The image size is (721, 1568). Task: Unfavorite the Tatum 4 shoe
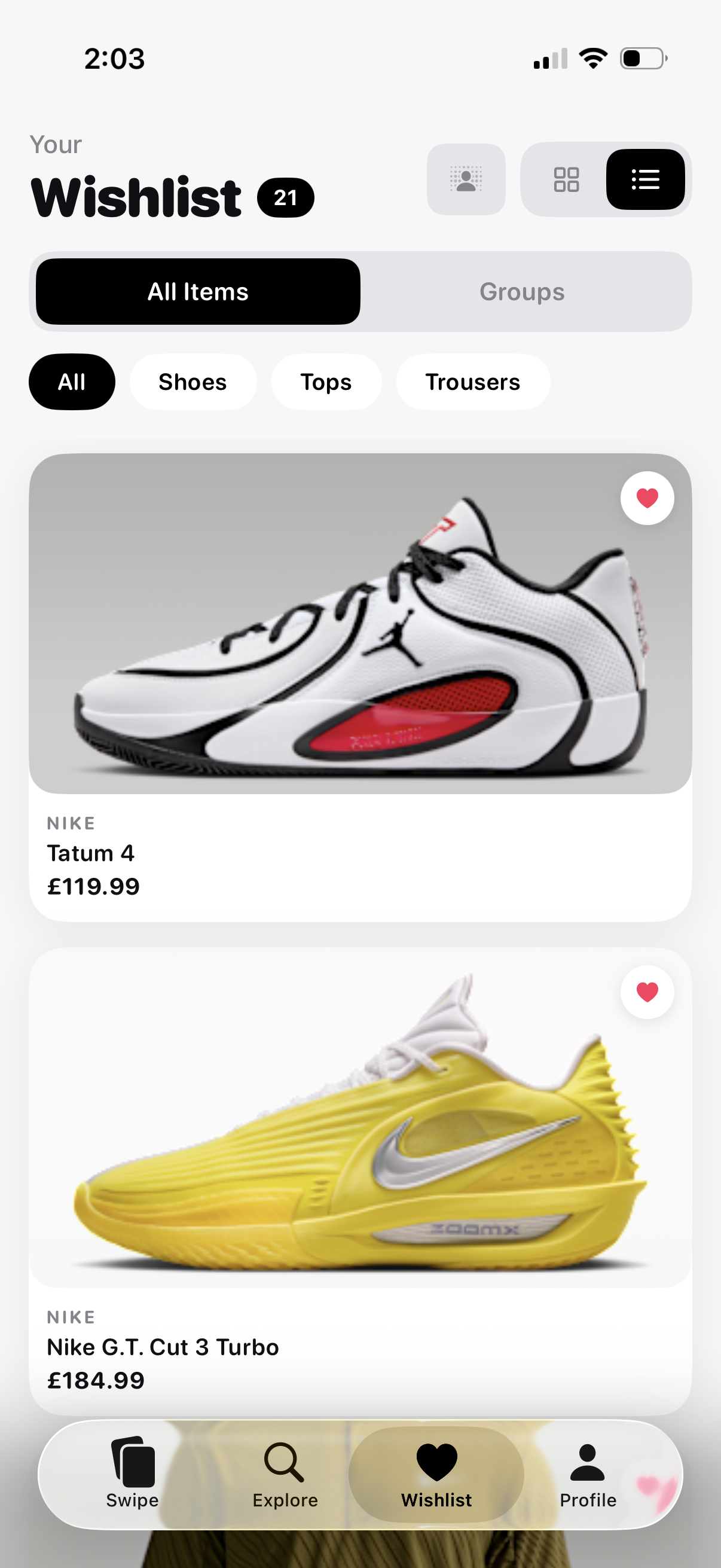tap(647, 498)
